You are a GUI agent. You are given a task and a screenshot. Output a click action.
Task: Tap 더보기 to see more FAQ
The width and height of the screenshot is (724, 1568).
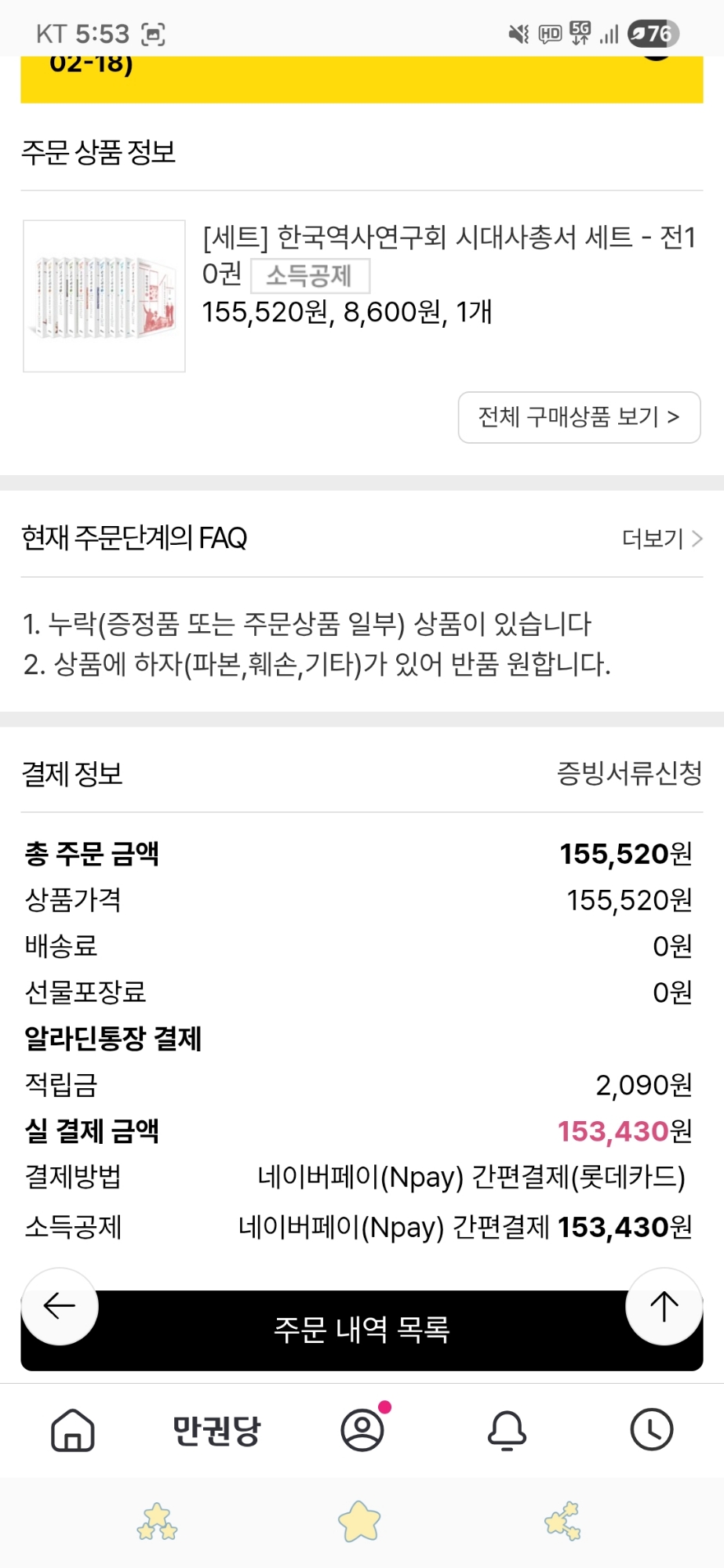[x=661, y=539]
